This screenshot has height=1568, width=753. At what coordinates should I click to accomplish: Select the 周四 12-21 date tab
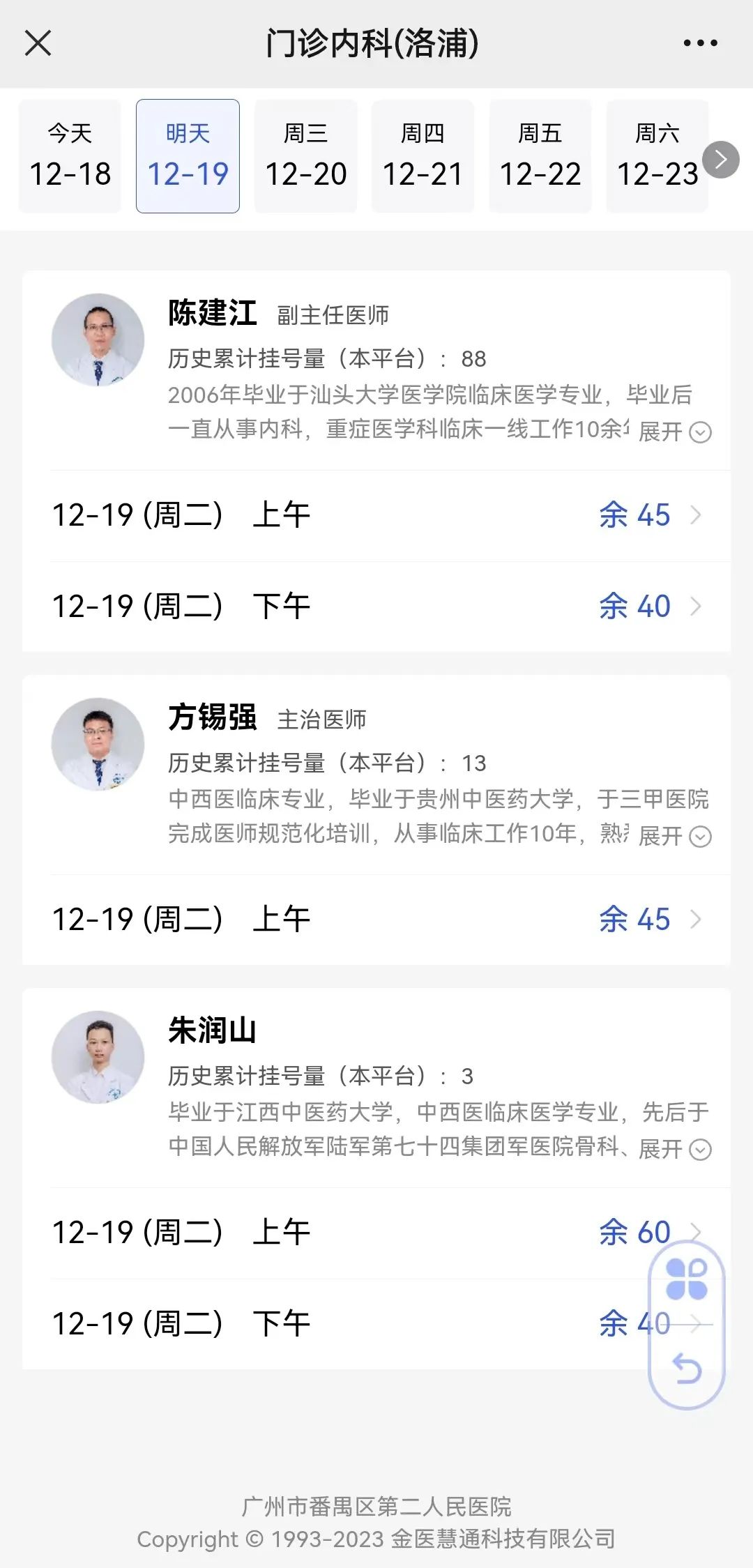pyautogui.click(x=423, y=155)
